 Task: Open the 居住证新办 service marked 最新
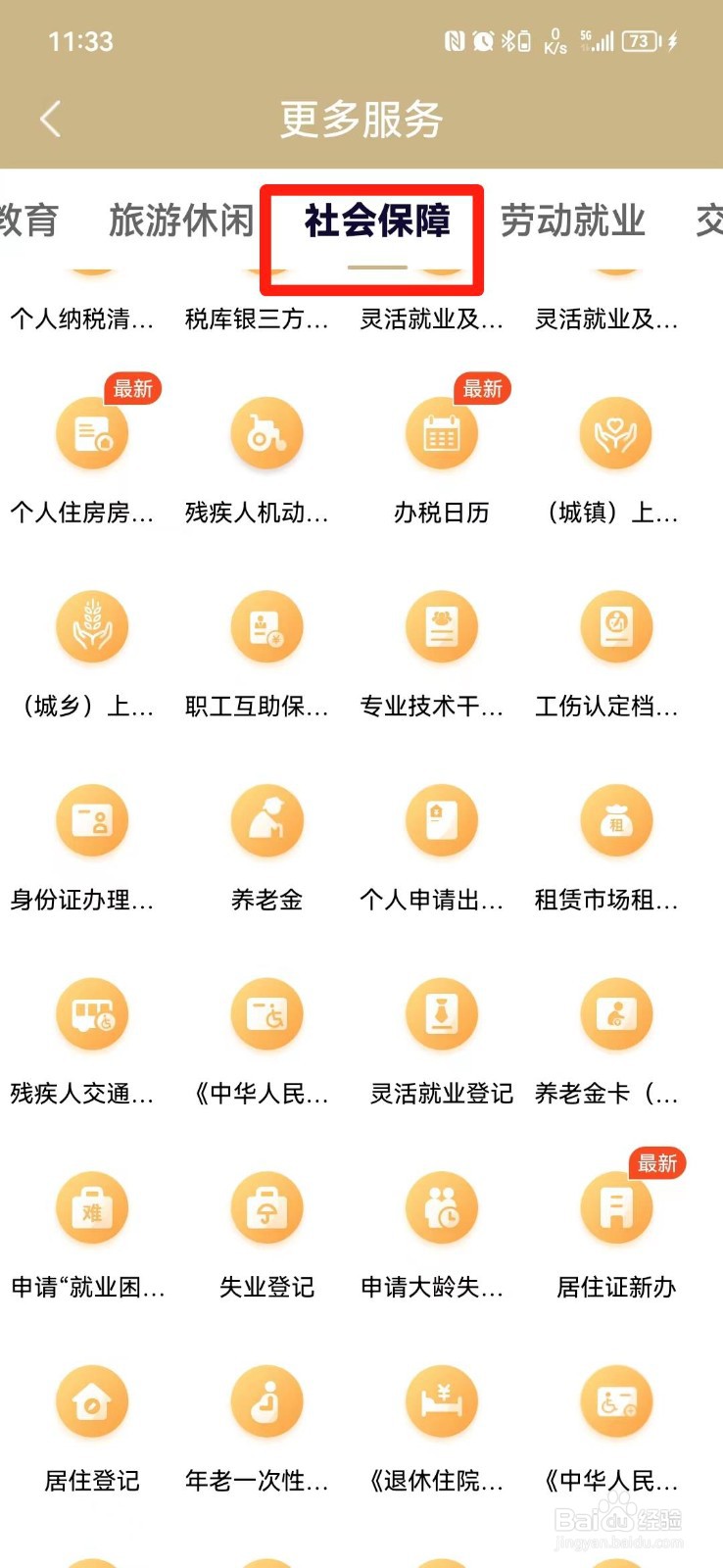615,1207
